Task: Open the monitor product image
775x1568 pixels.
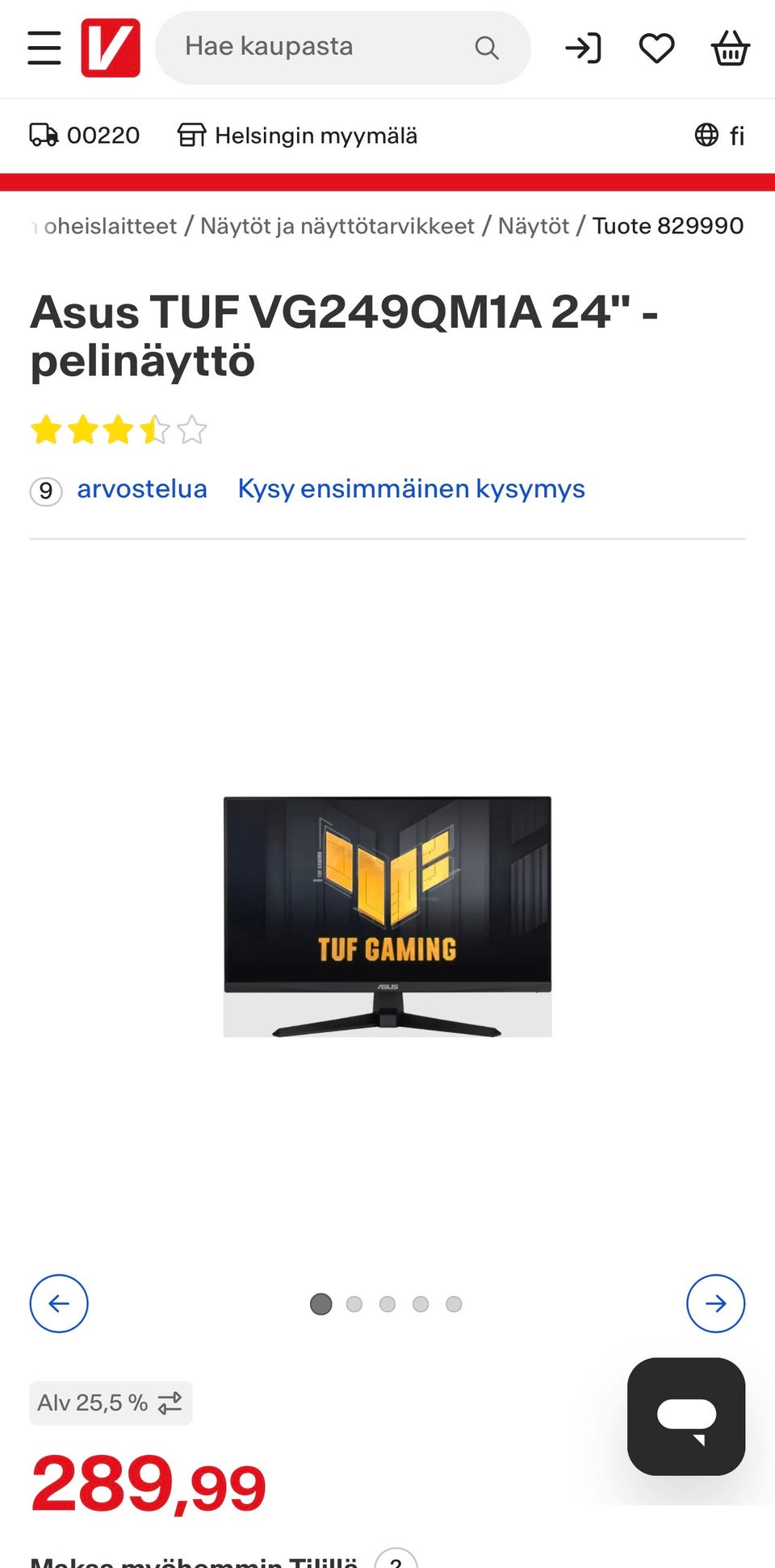Action: pyautogui.click(x=387, y=916)
